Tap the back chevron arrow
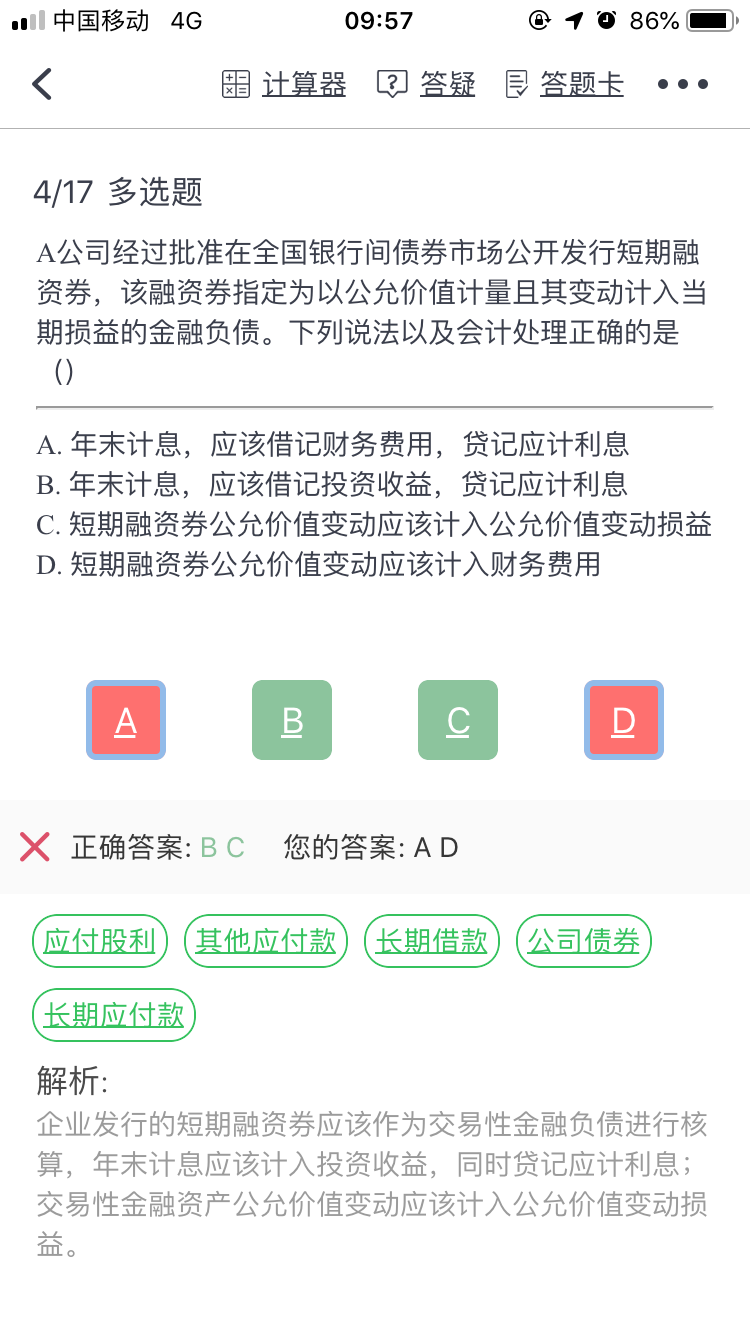750x1334 pixels. pos(42,84)
